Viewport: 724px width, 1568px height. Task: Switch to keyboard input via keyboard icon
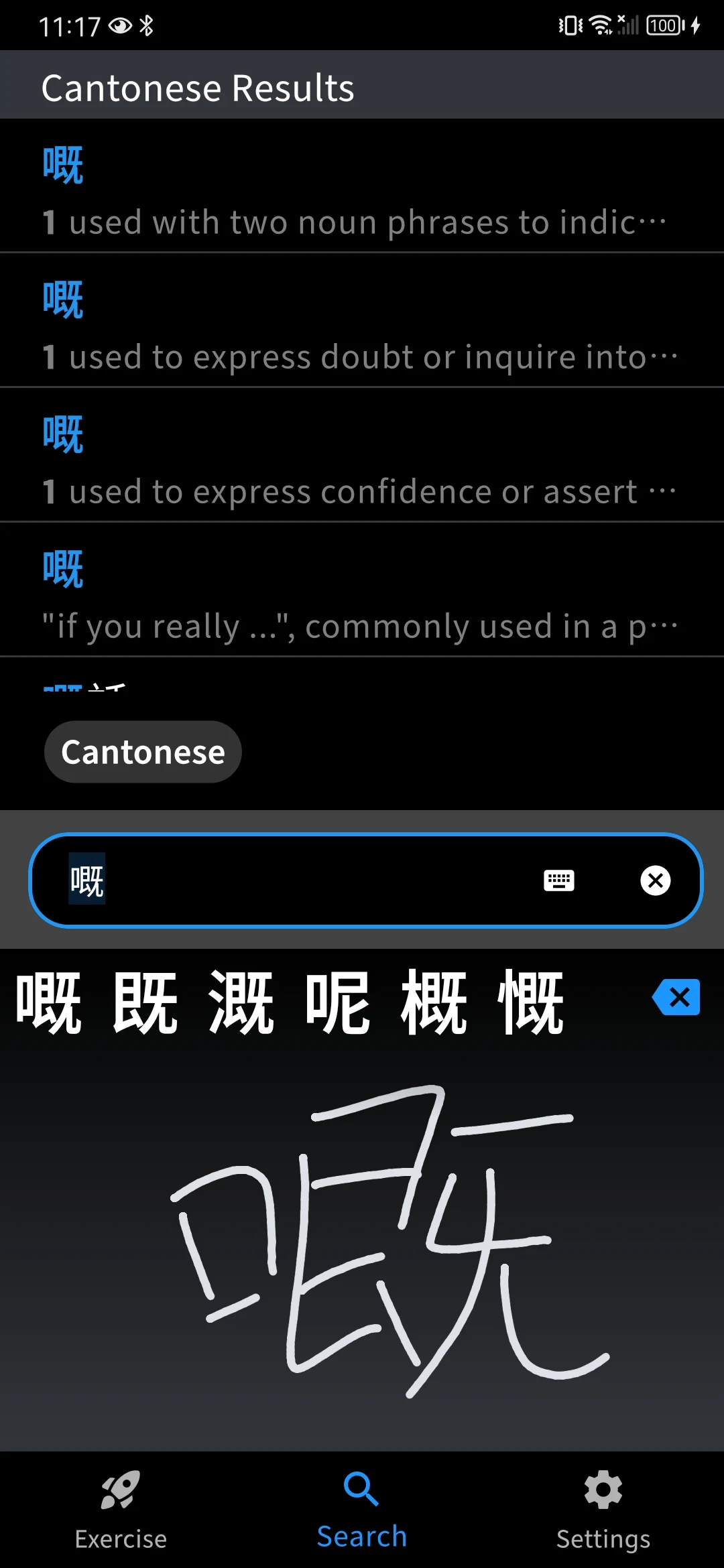tap(558, 880)
